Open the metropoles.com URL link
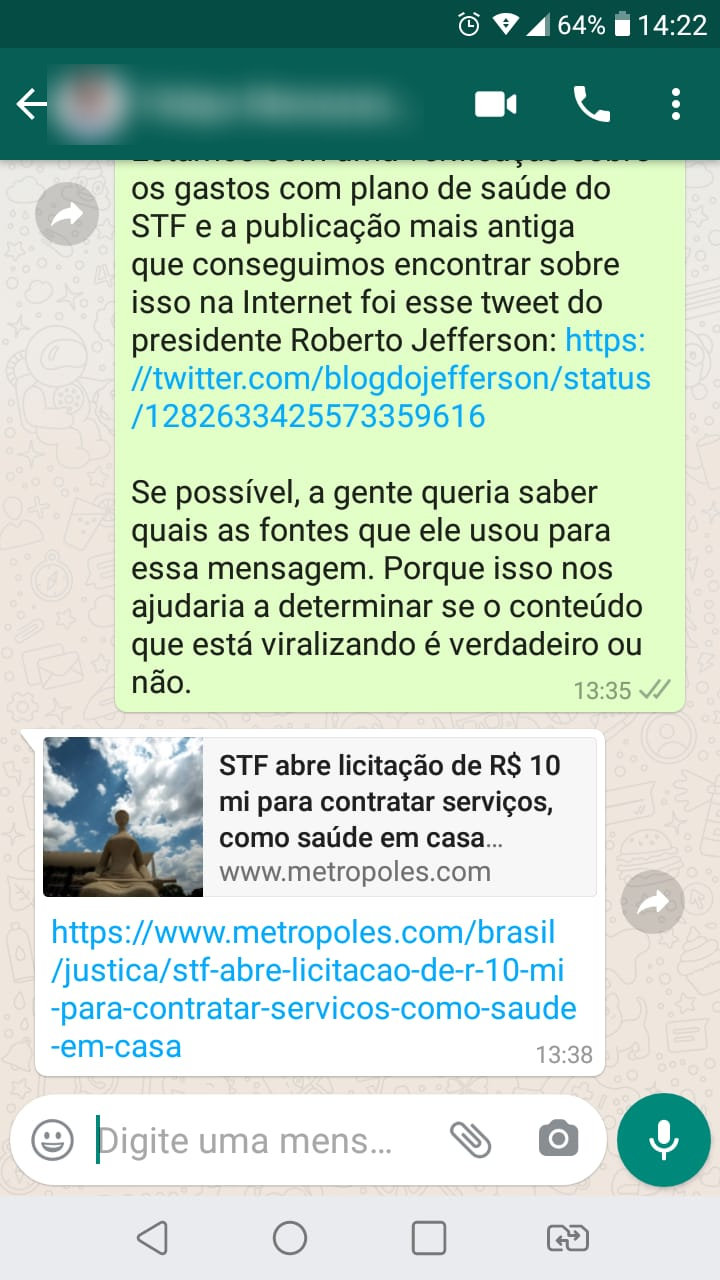Image resolution: width=720 pixels, height=1280 pixels. (x=314, y=989)
